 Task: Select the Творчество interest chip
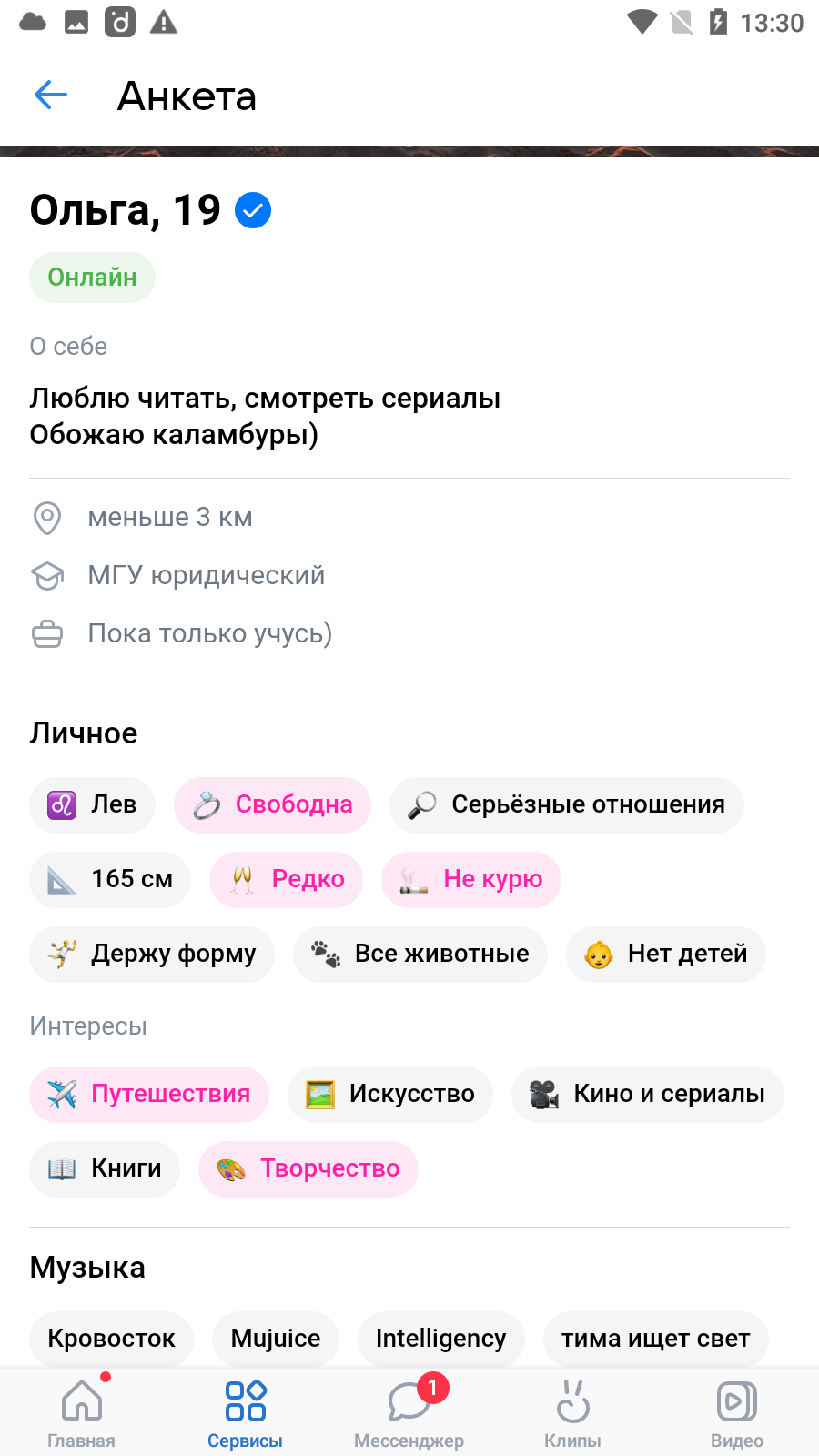[x=308, y=1168]
